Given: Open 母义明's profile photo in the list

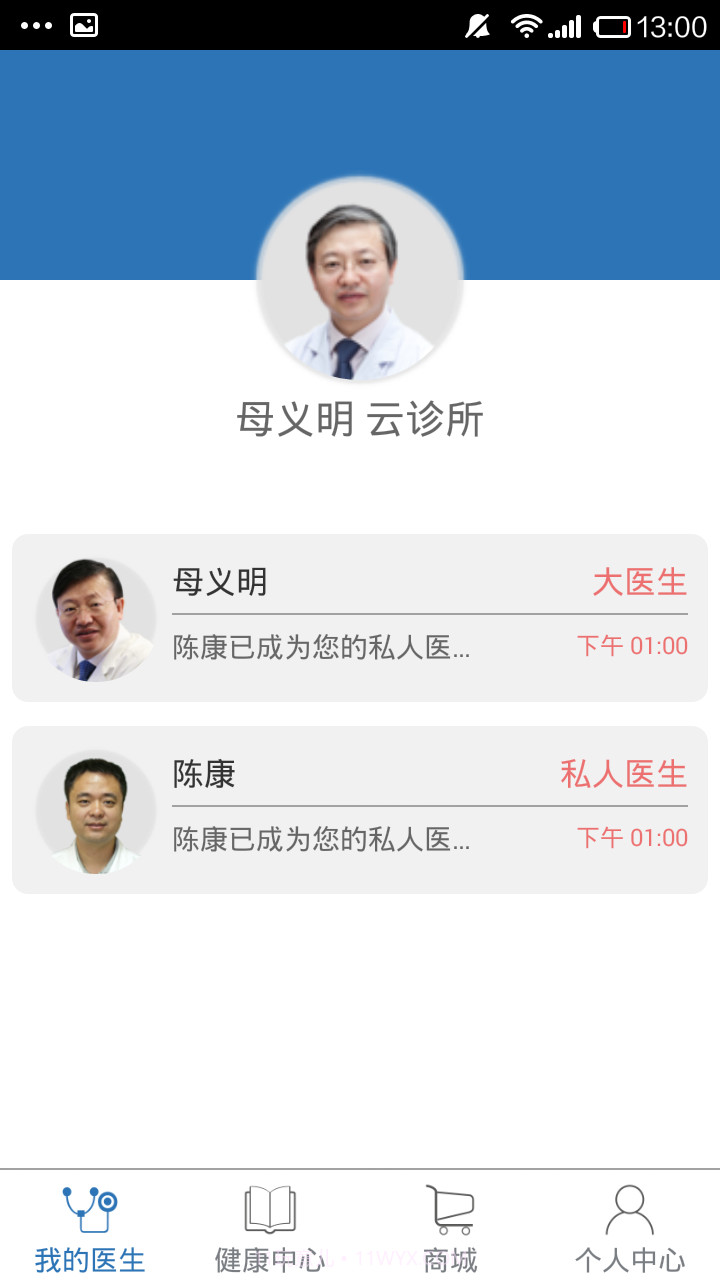Looking at the screenshot, I should point(96,618).
